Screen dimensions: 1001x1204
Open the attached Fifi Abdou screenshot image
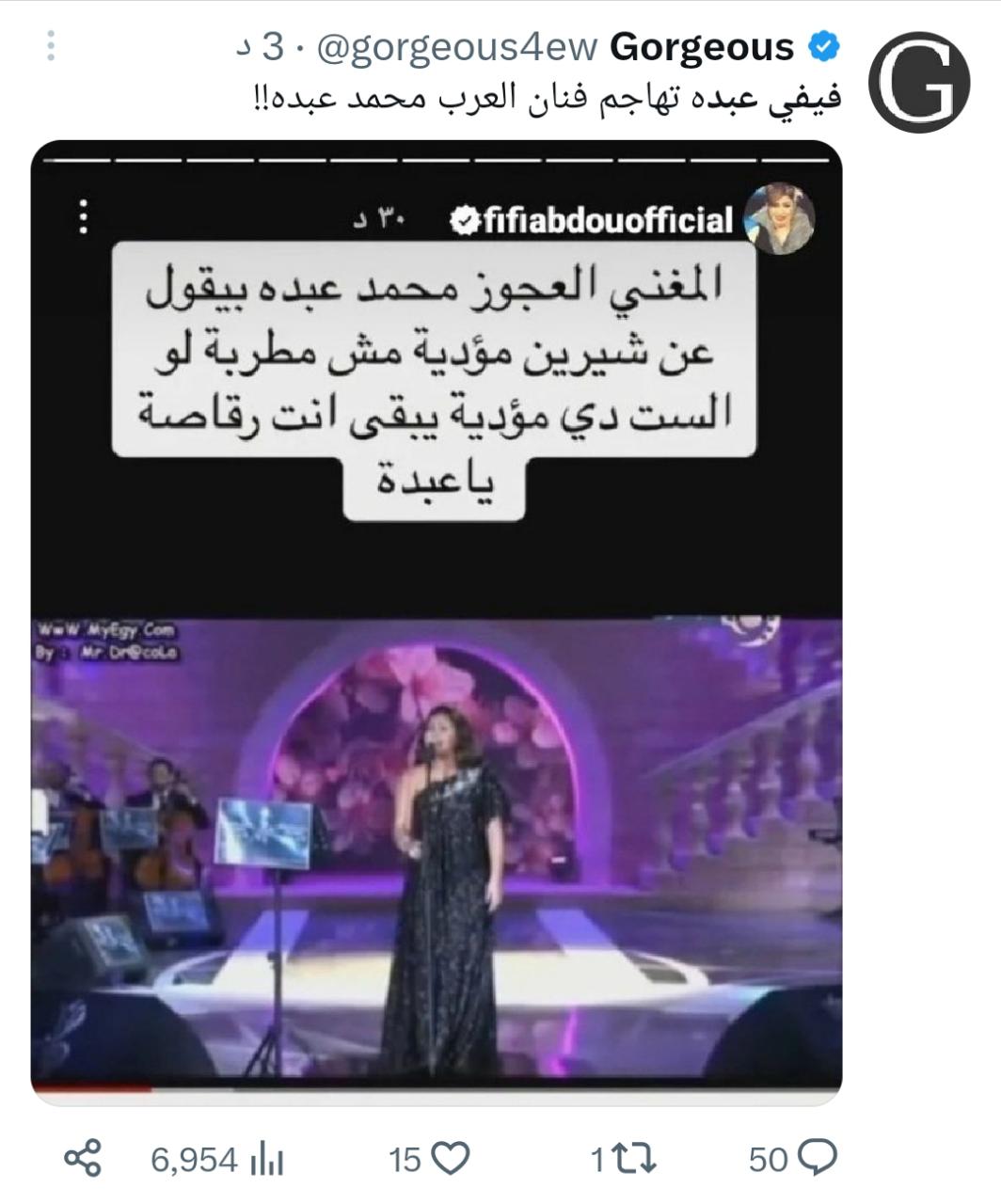[437, 621]
